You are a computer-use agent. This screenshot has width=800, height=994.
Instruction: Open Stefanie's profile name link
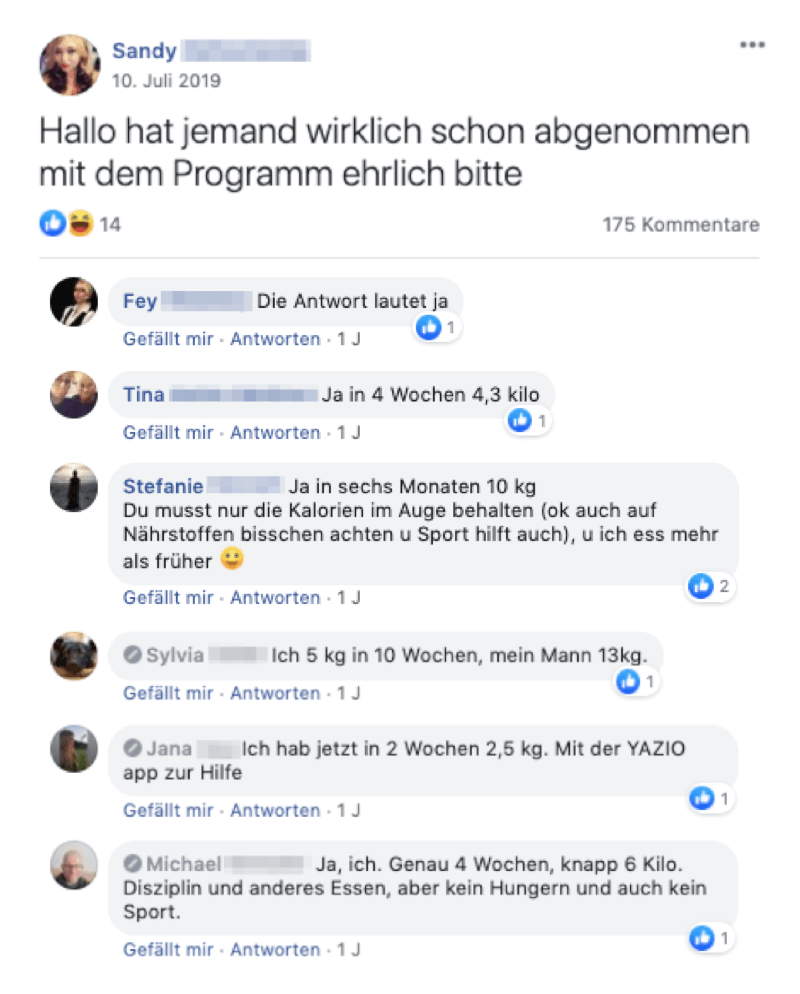tap(163, 487)
